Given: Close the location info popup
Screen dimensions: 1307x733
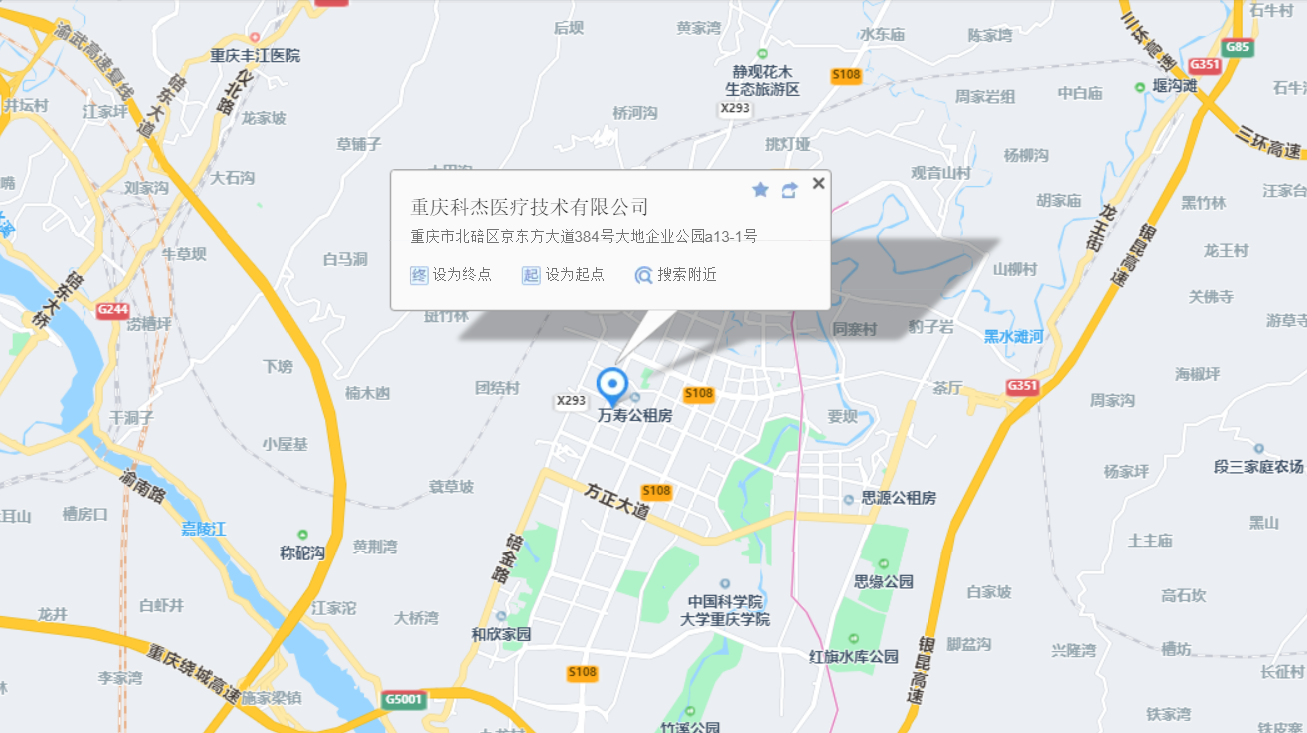Looking at the screenshot, I should click(x=819, y=183).
